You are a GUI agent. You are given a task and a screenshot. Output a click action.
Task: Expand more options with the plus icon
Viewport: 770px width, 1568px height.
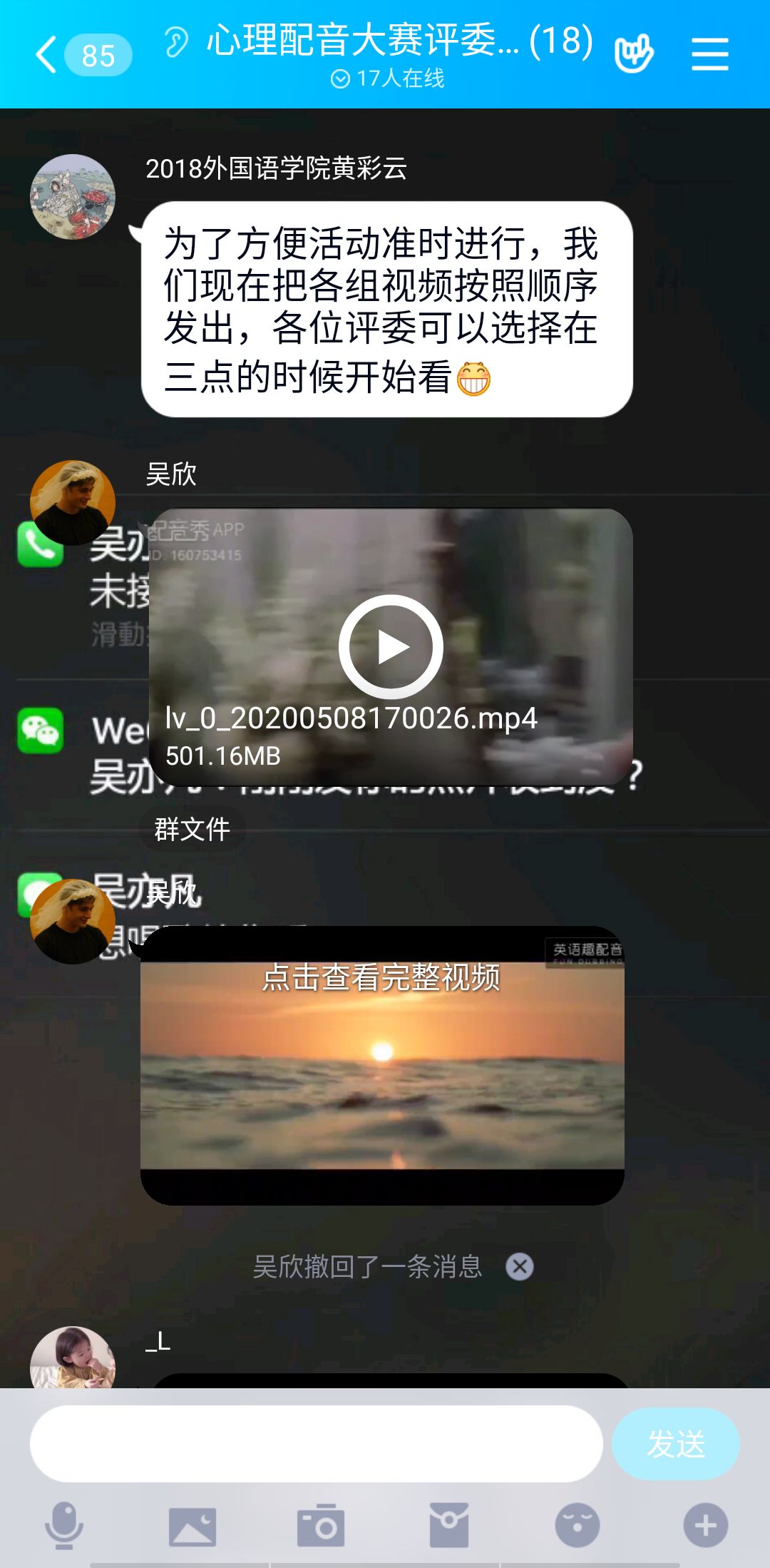pyautogui.click(x=706, y=1526)
